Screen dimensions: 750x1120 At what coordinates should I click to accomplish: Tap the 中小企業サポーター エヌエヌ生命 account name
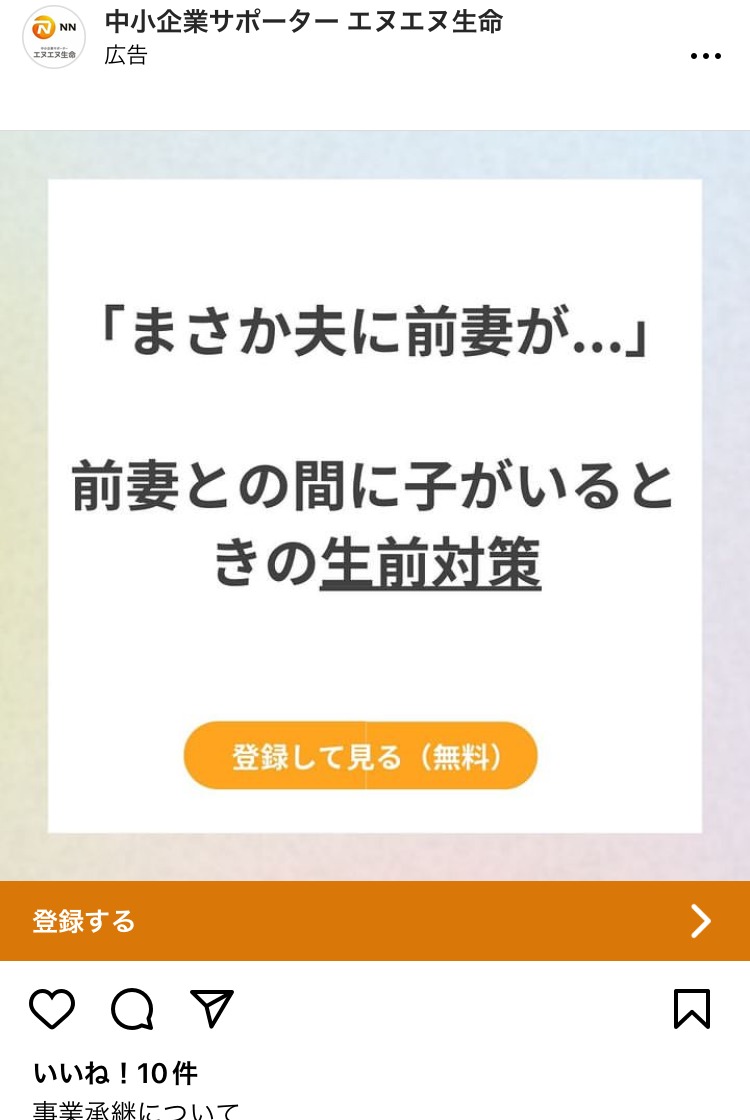click(303, 22)
